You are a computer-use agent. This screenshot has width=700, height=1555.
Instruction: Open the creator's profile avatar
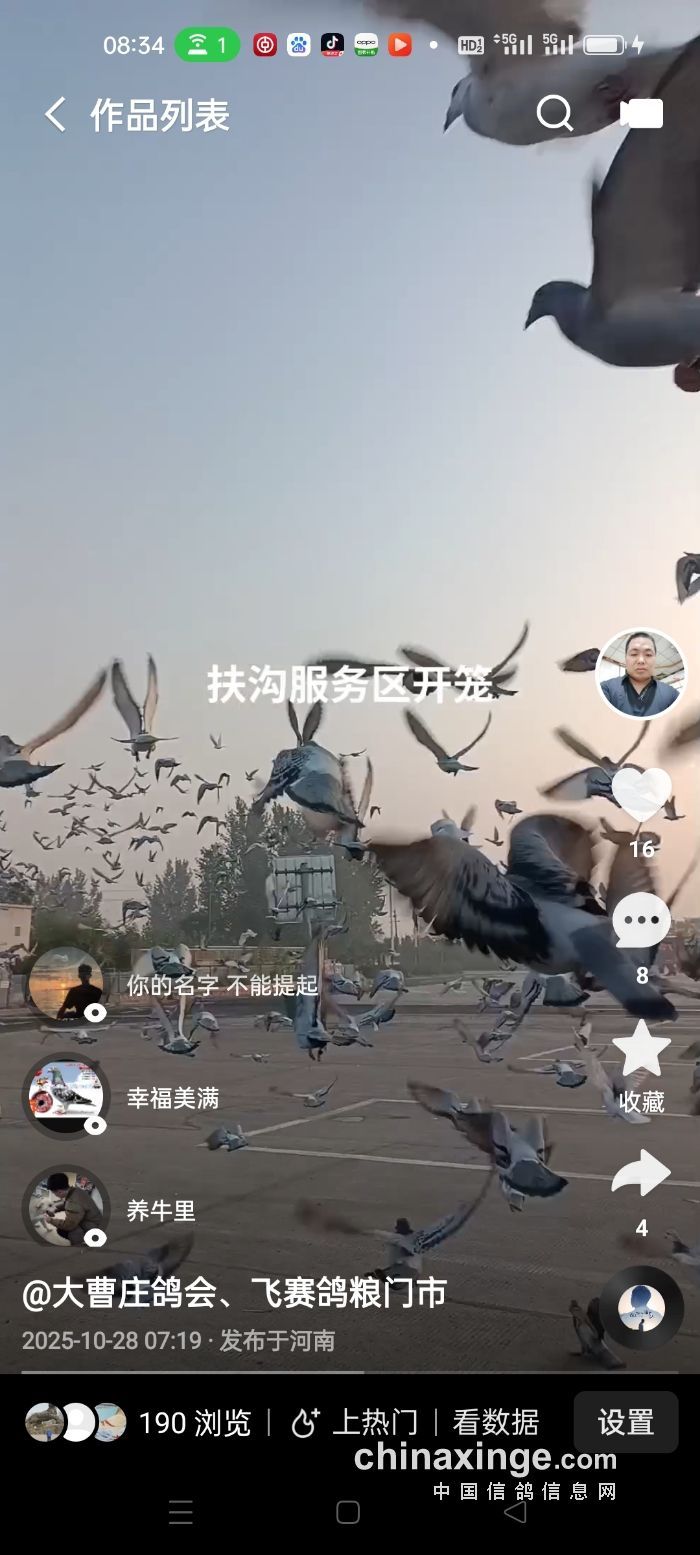tap(641, 673)
